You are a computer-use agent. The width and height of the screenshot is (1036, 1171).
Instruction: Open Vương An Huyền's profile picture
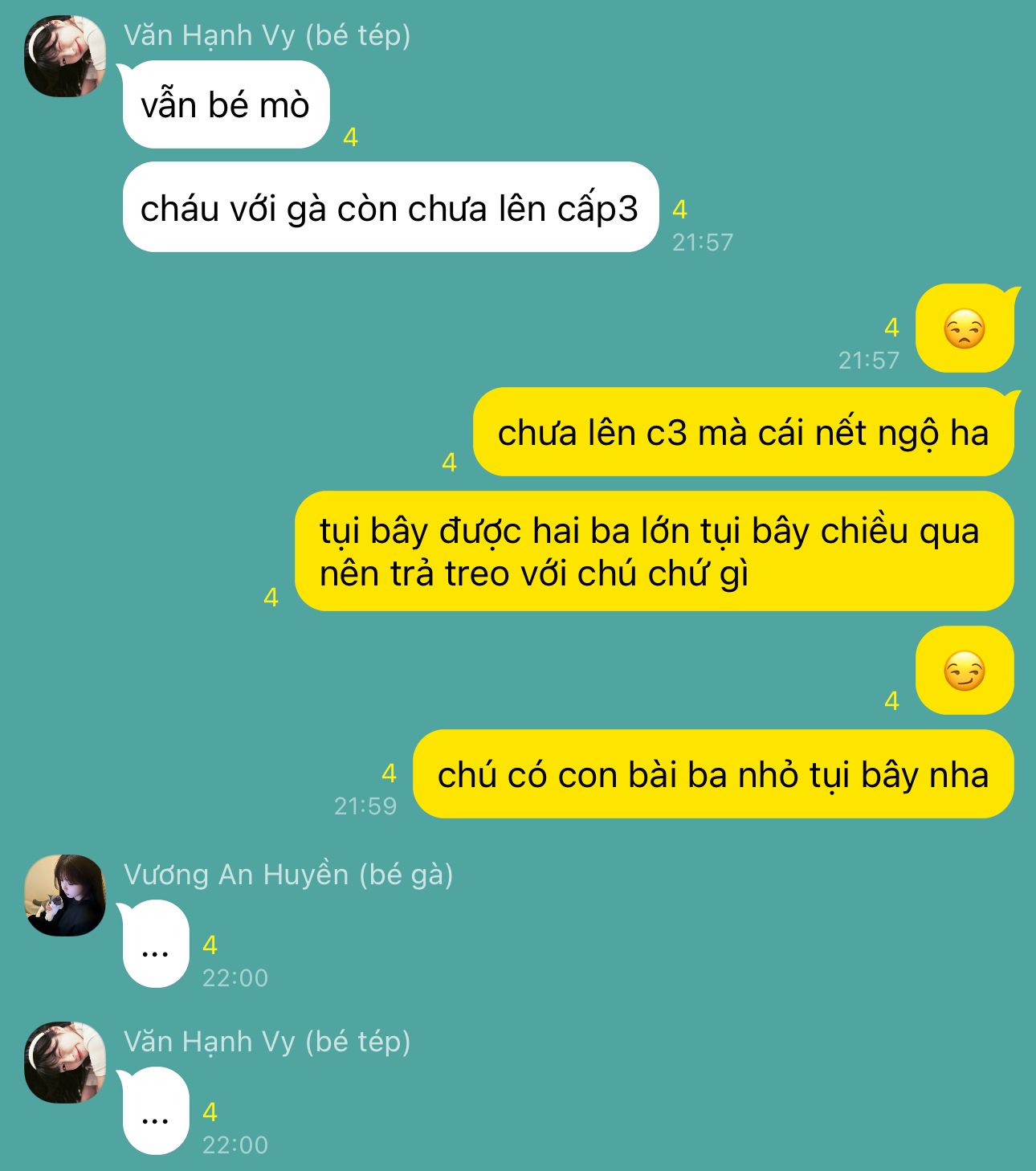[65, 895]
